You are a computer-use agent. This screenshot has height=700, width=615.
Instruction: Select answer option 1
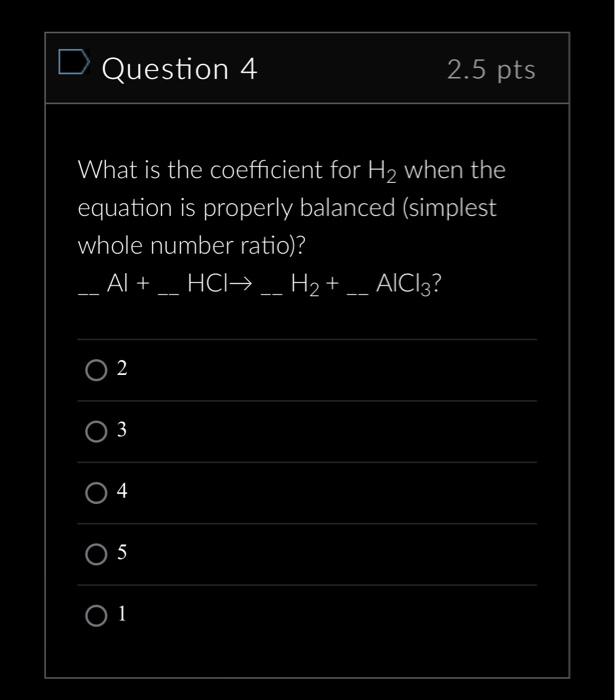[x=96, y=616]
